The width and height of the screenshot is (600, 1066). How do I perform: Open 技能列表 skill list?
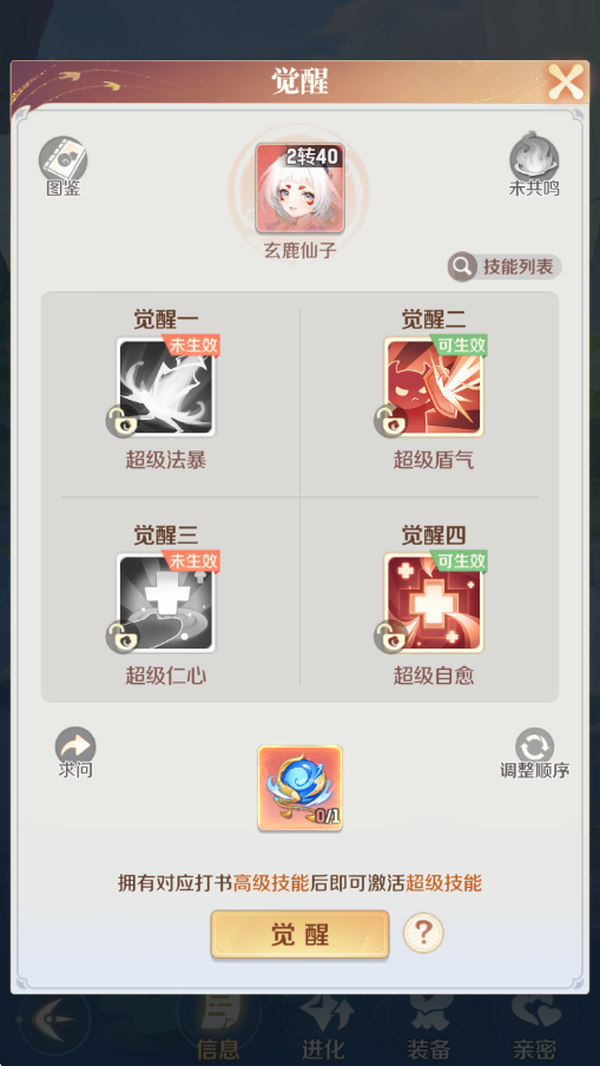point(505,267)
